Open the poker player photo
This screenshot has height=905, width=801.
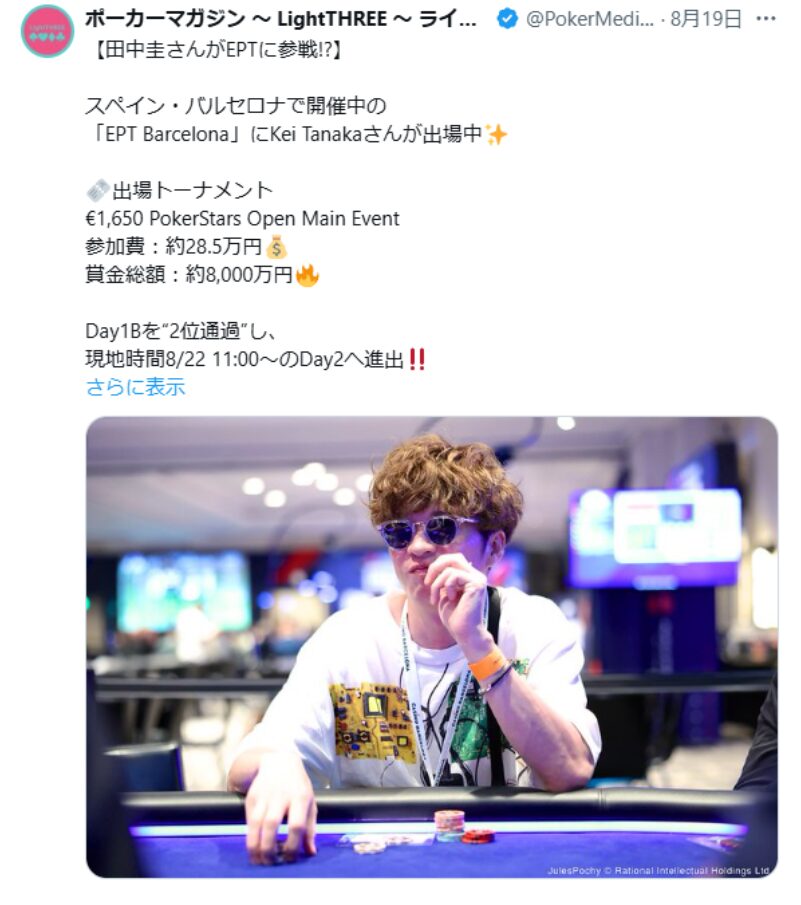431,646
